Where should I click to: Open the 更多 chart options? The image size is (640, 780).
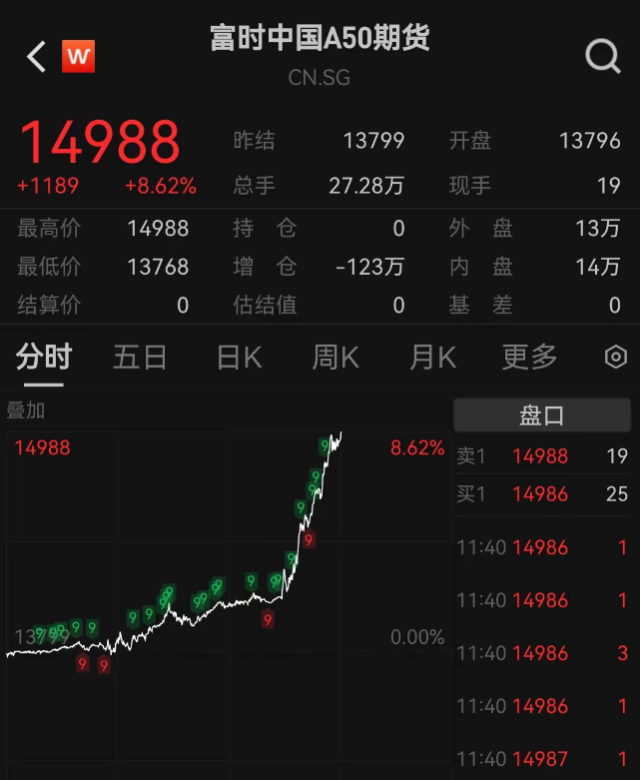click(529, 357)
